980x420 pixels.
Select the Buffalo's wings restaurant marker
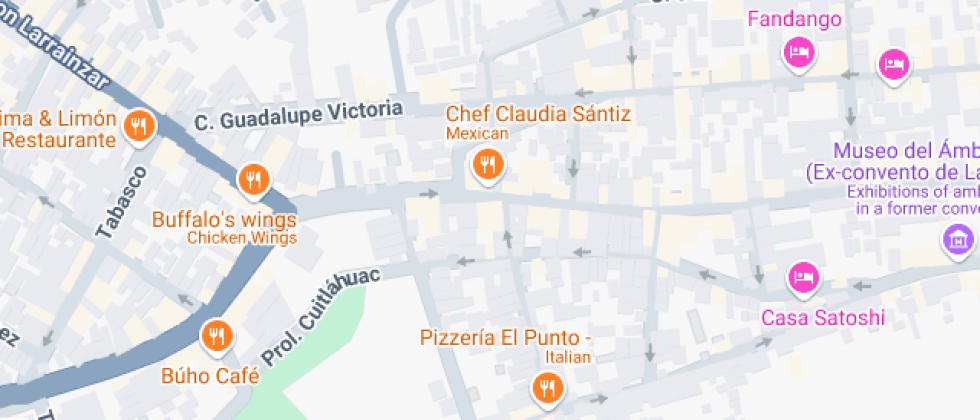coord(253,182)
